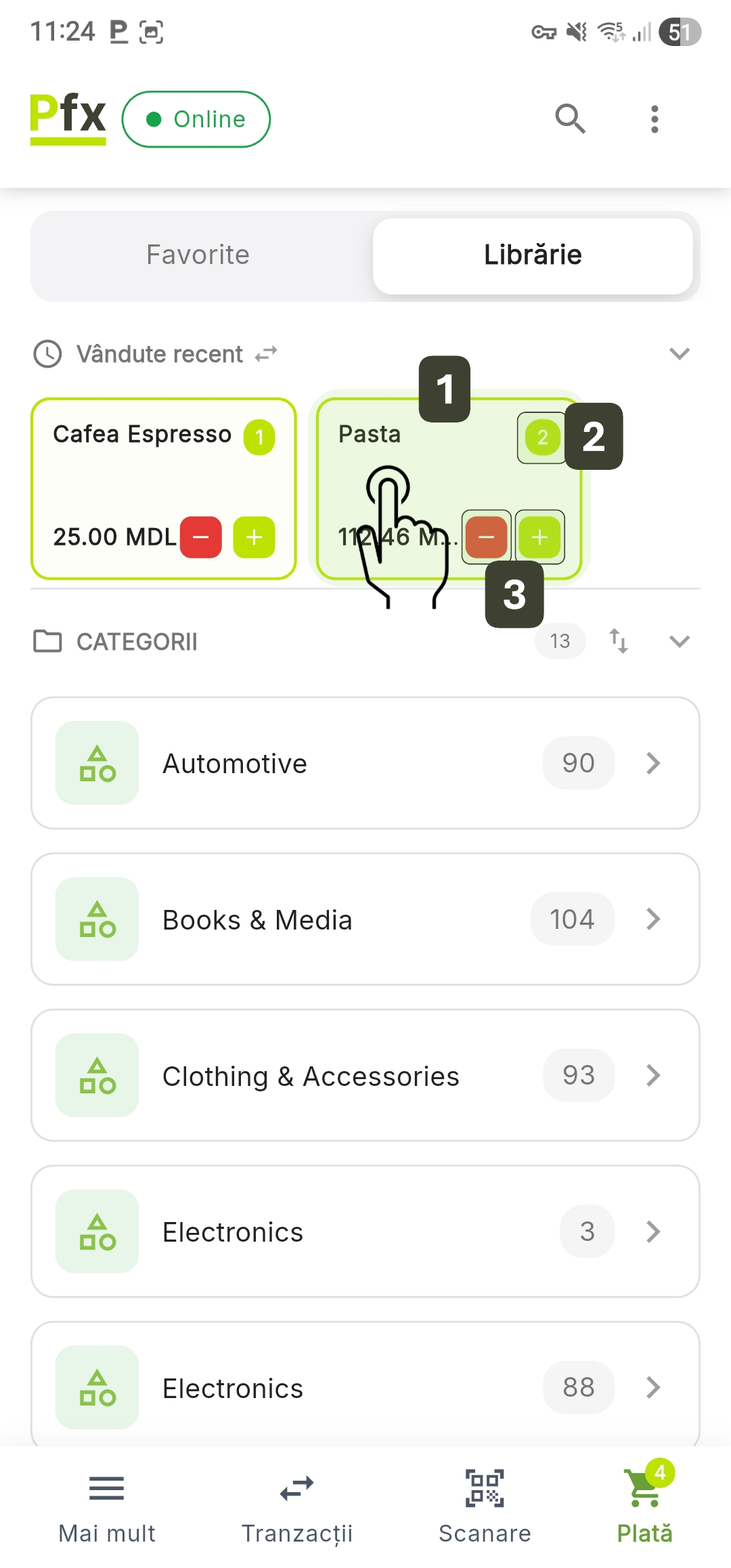Switch to the Favorite tab
The height and width of the screenshot is (1568, 731).
click(x=198, y=255)
